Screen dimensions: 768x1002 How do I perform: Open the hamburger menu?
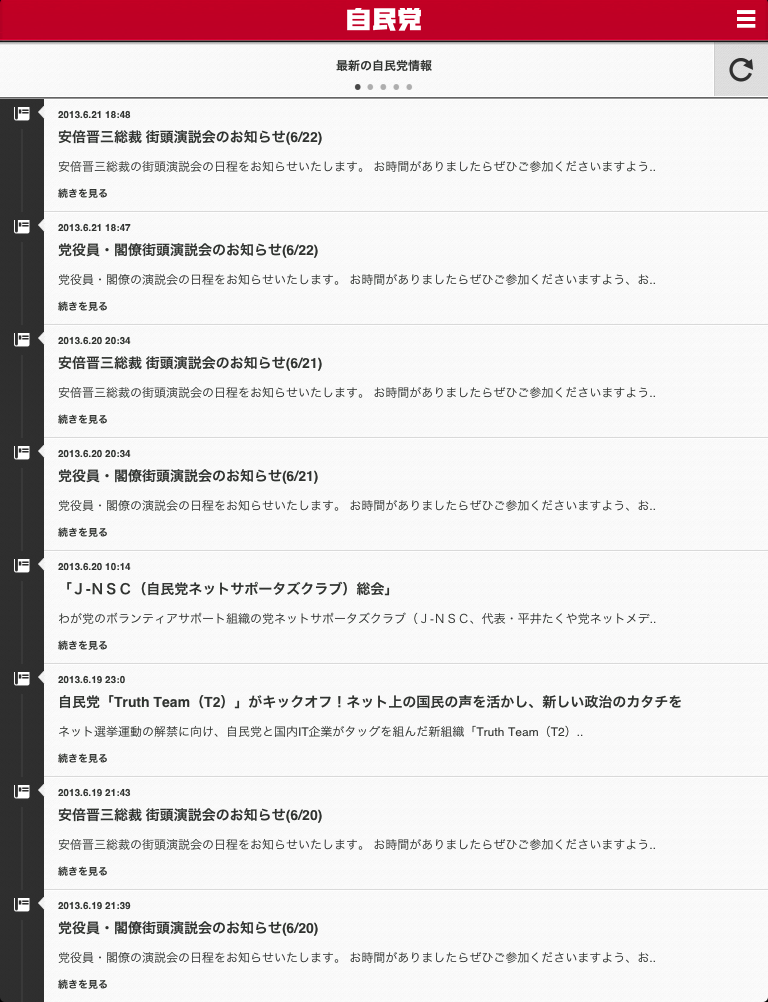click(744, 19)
